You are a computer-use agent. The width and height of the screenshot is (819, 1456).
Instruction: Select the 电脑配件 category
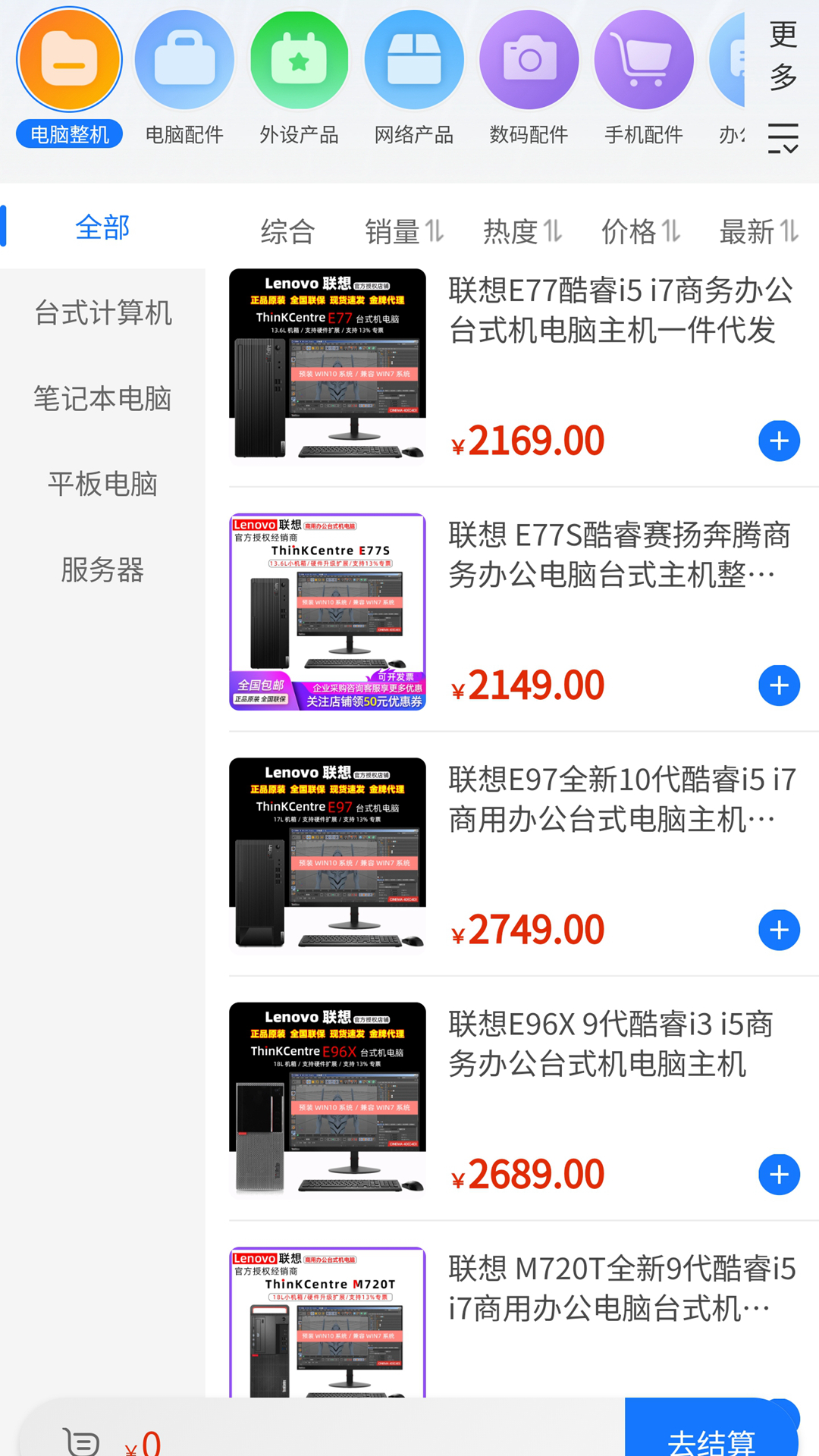184,76
